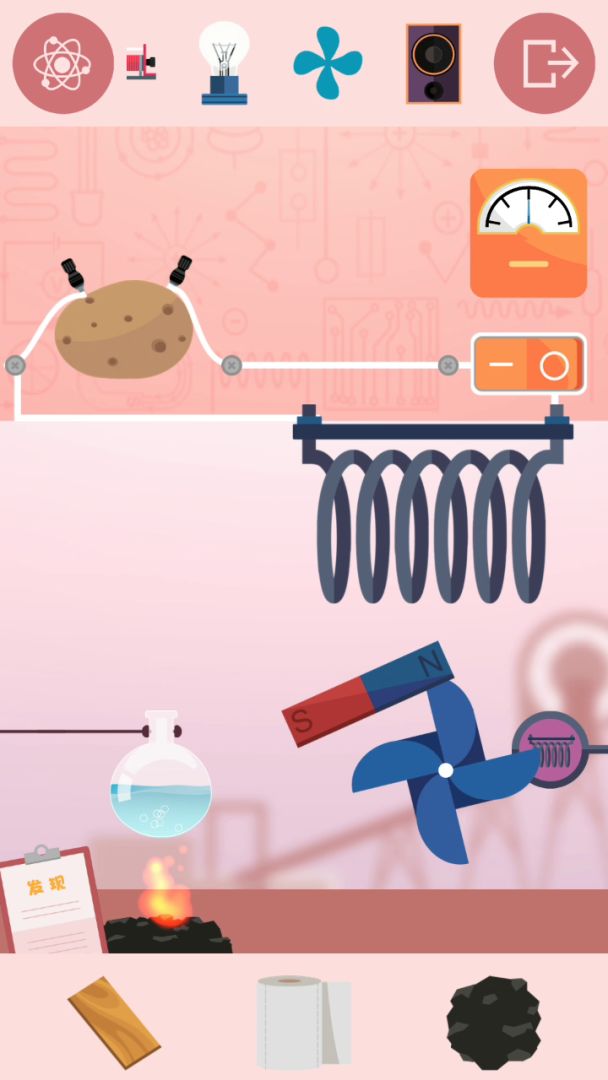
Task: Open the atom science menu button
Action: [62, 63]
